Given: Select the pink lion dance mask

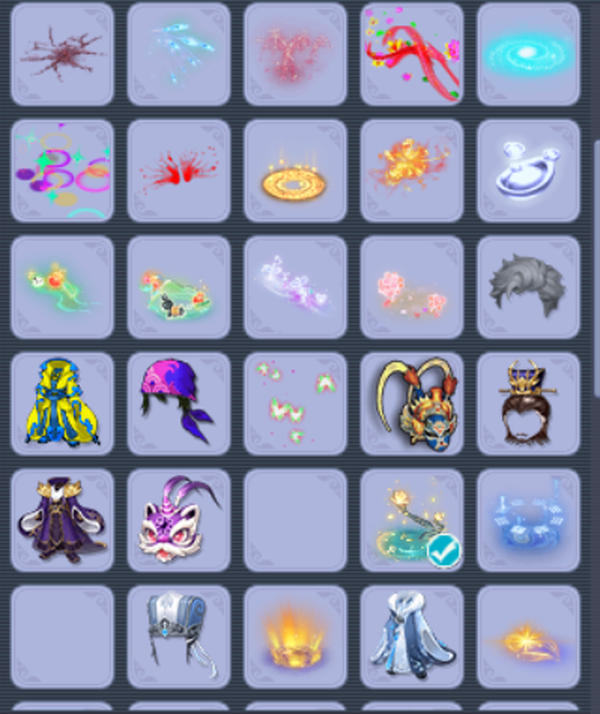Looking at the screenshot, I should tap(179, 520).
